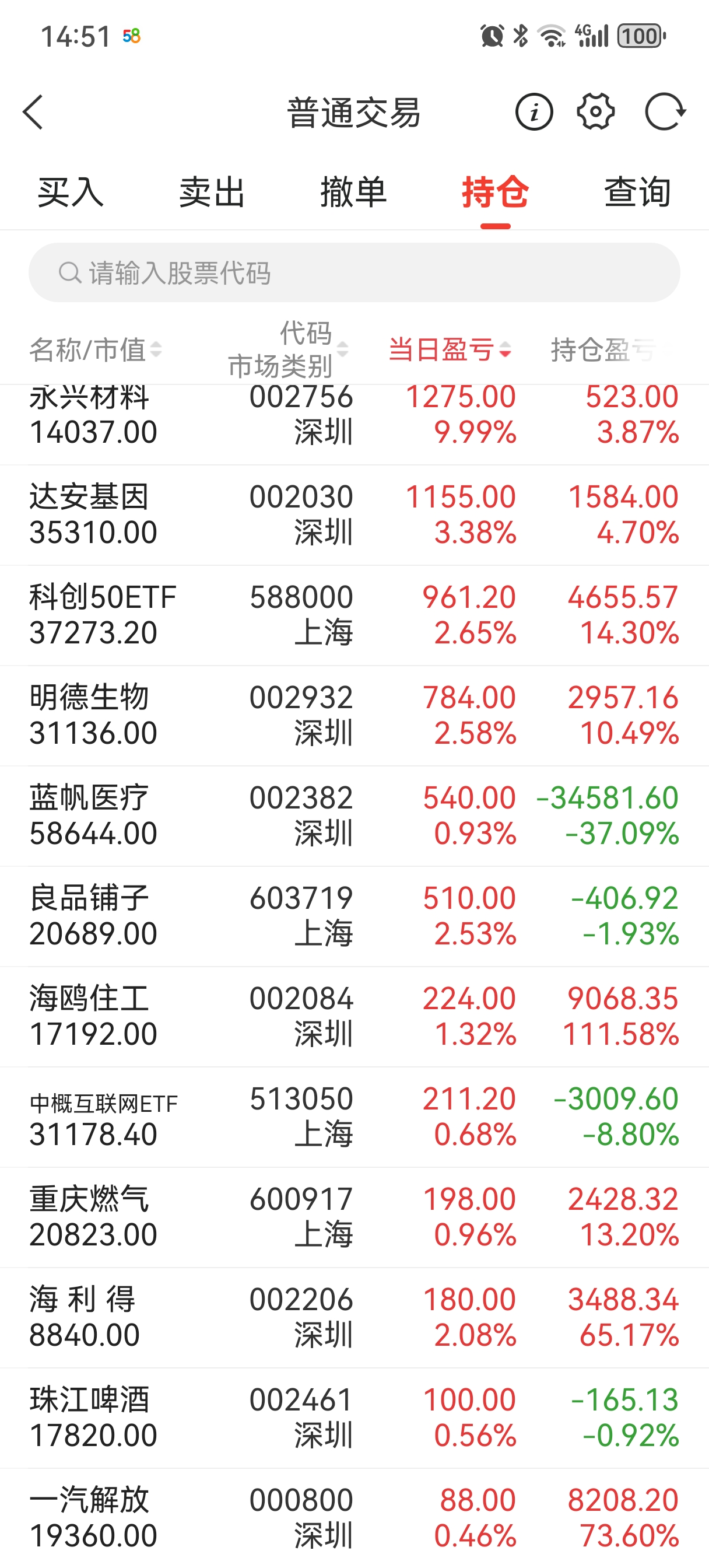The width and height of the screenshot is (709, 1568).
Task: Select the 海鸥住工 holding
Action: point(354,1017)
